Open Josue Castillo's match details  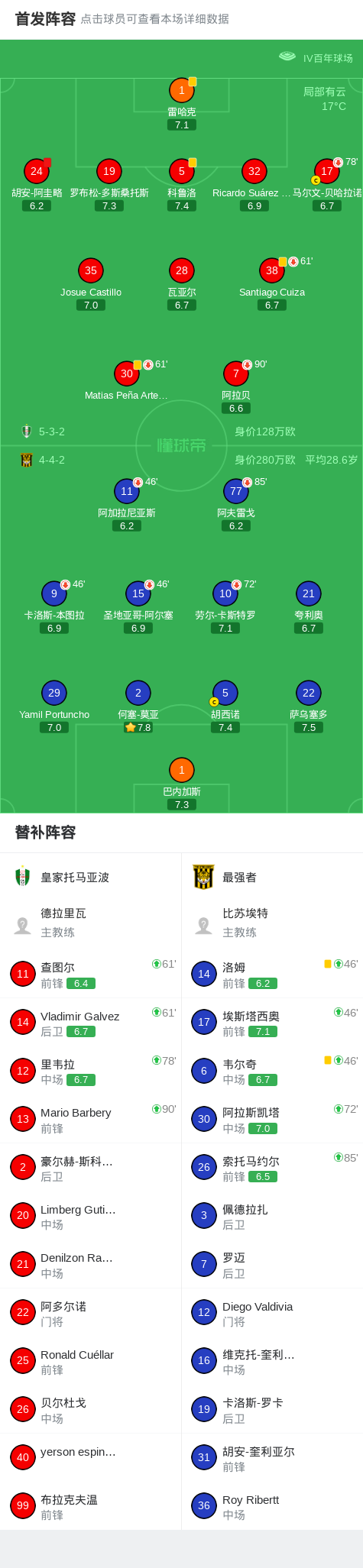point(91,283)
